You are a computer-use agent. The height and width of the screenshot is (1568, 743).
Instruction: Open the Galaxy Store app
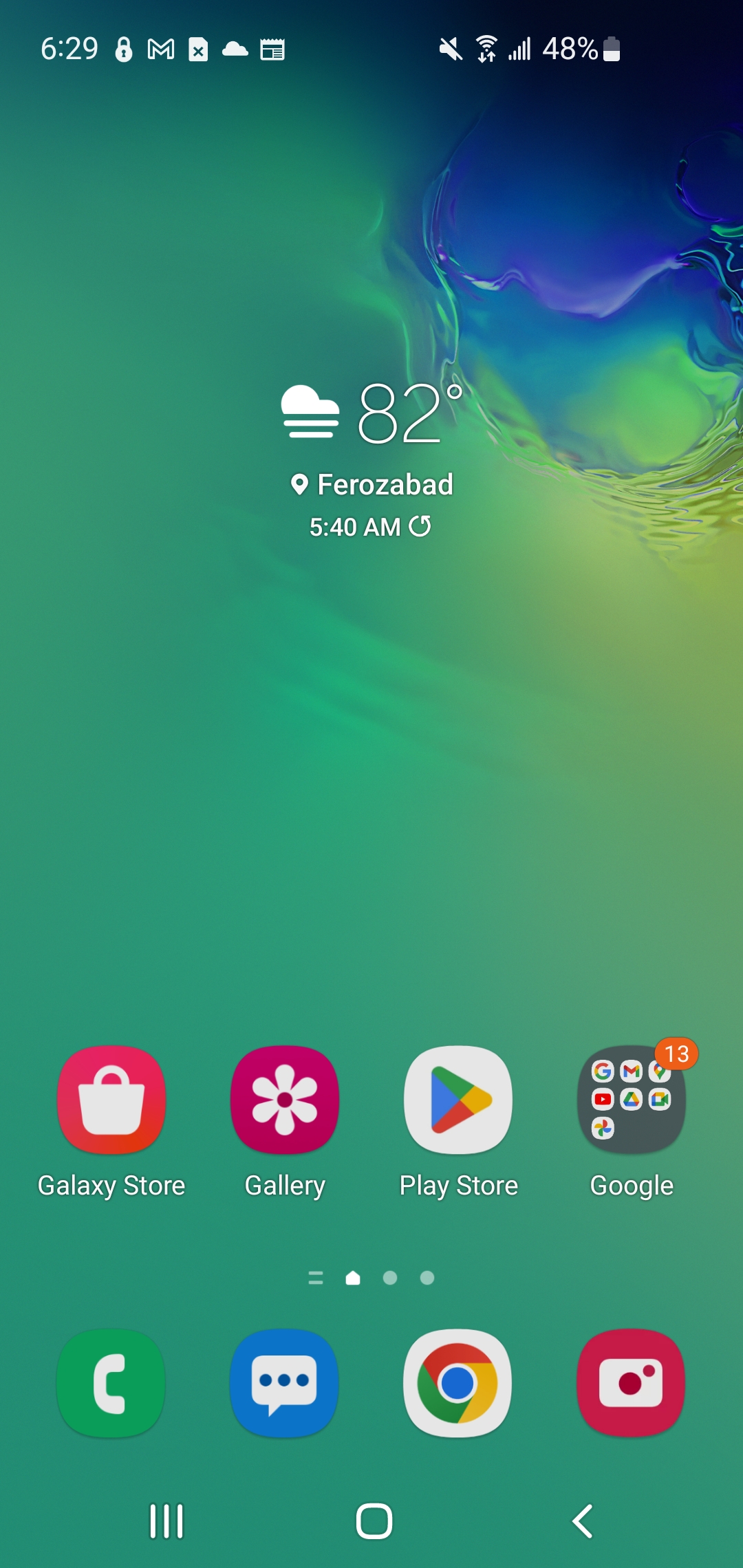[111, 1100]
